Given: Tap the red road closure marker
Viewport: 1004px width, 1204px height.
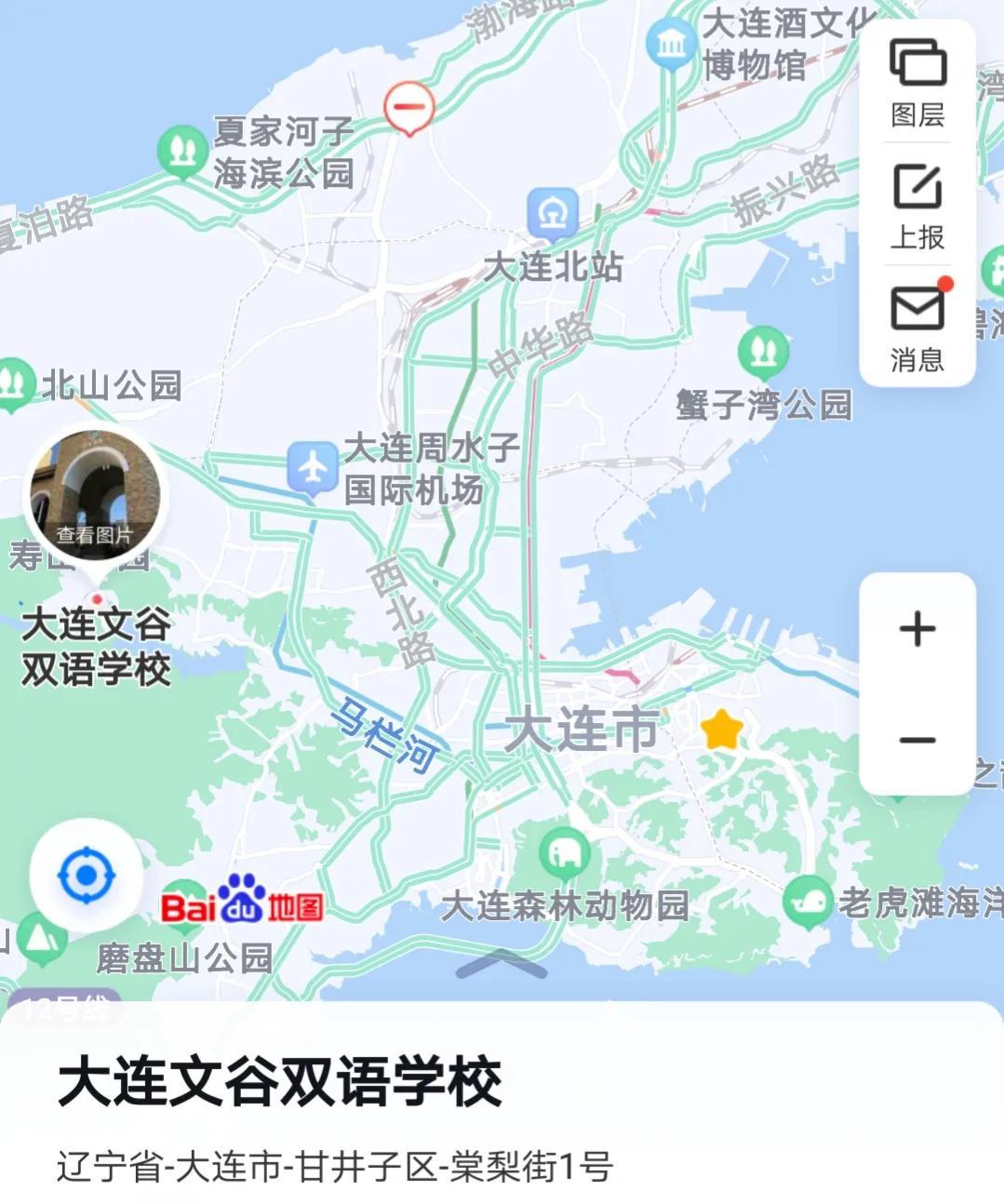Looking at the screenshot, I should (408, 106).
